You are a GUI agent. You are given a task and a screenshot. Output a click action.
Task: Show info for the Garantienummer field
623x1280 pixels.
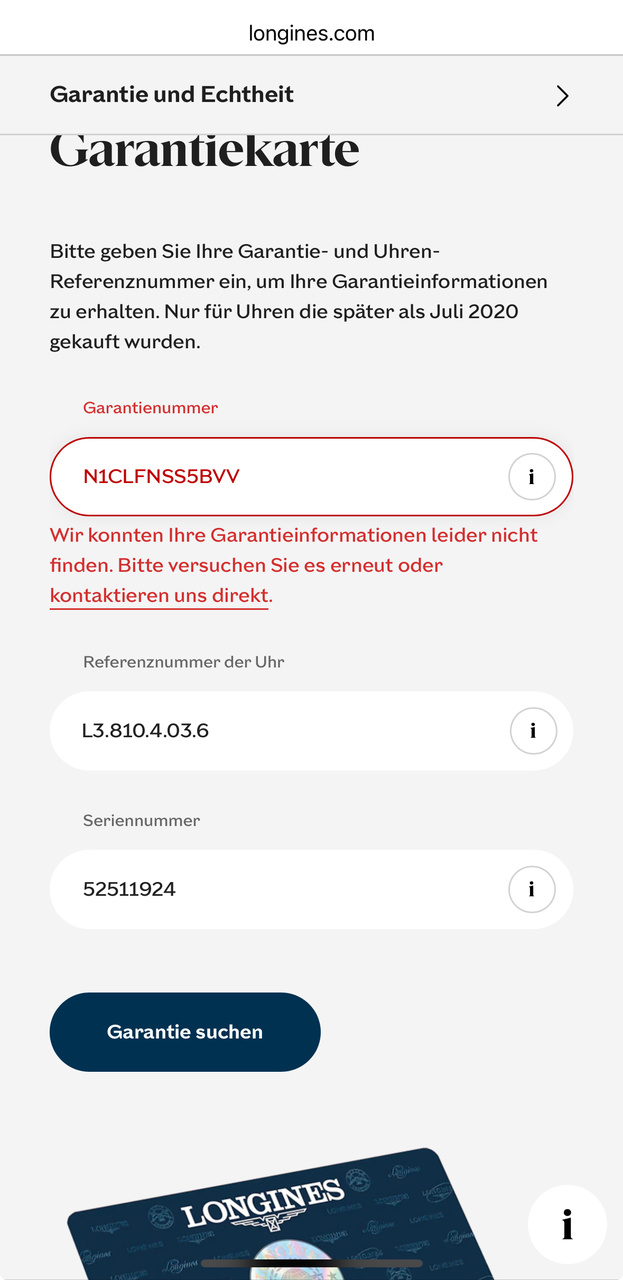[532, 477]
